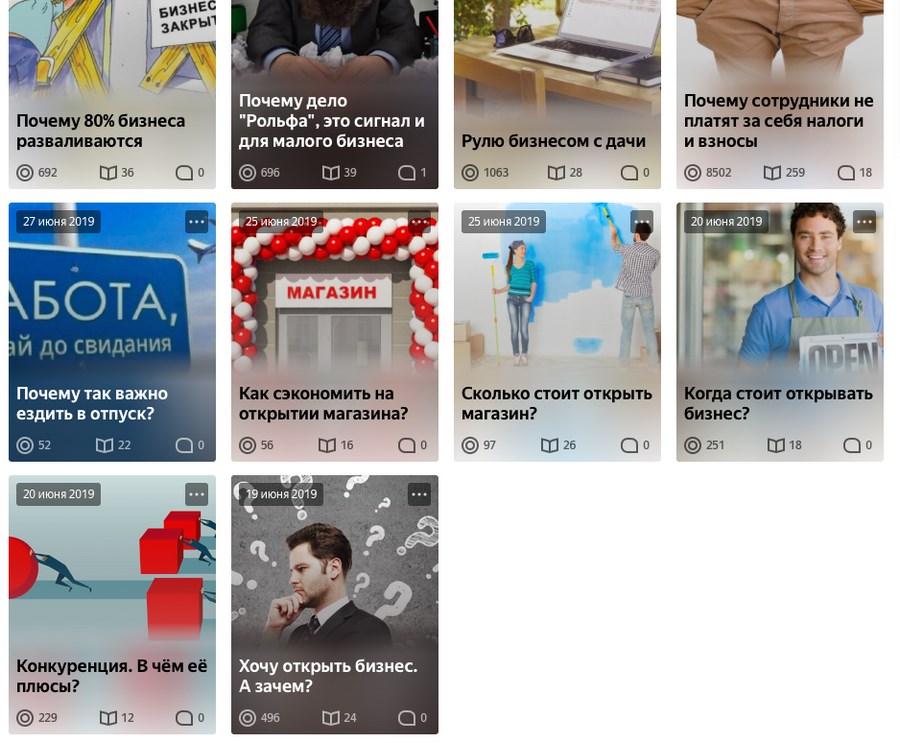Open article about дело "Рольфа"
The image size is (900, 743).
[x=332, y=121]
